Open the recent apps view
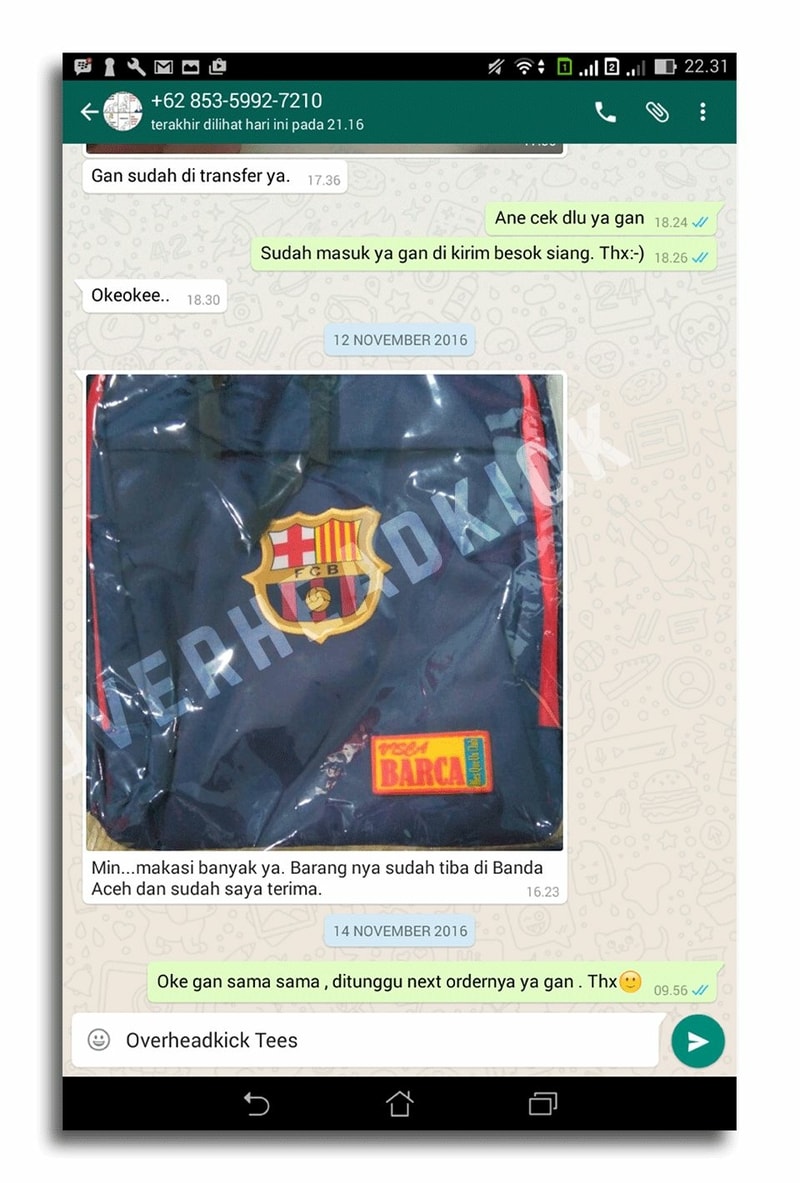 pos(542,1103)
